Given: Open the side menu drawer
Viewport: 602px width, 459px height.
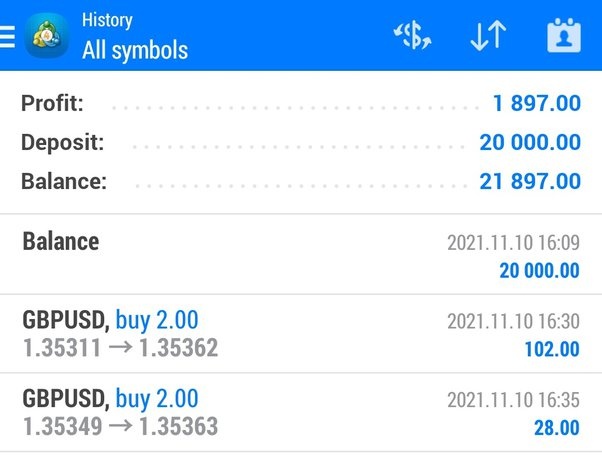Looking at the screenshot, I should (8, 36).
